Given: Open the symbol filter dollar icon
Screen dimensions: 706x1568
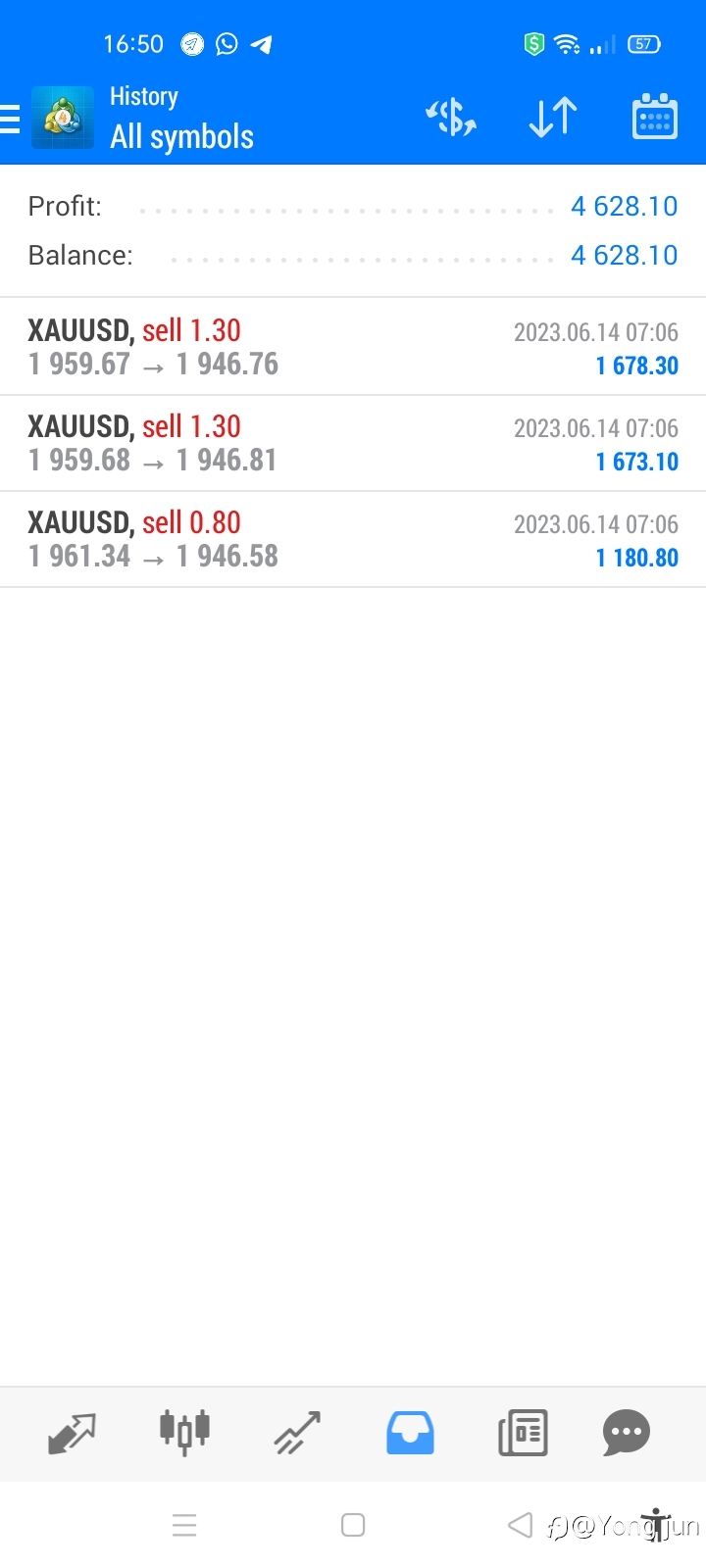Looking at the screenshot, I should (x=451, y=118).
